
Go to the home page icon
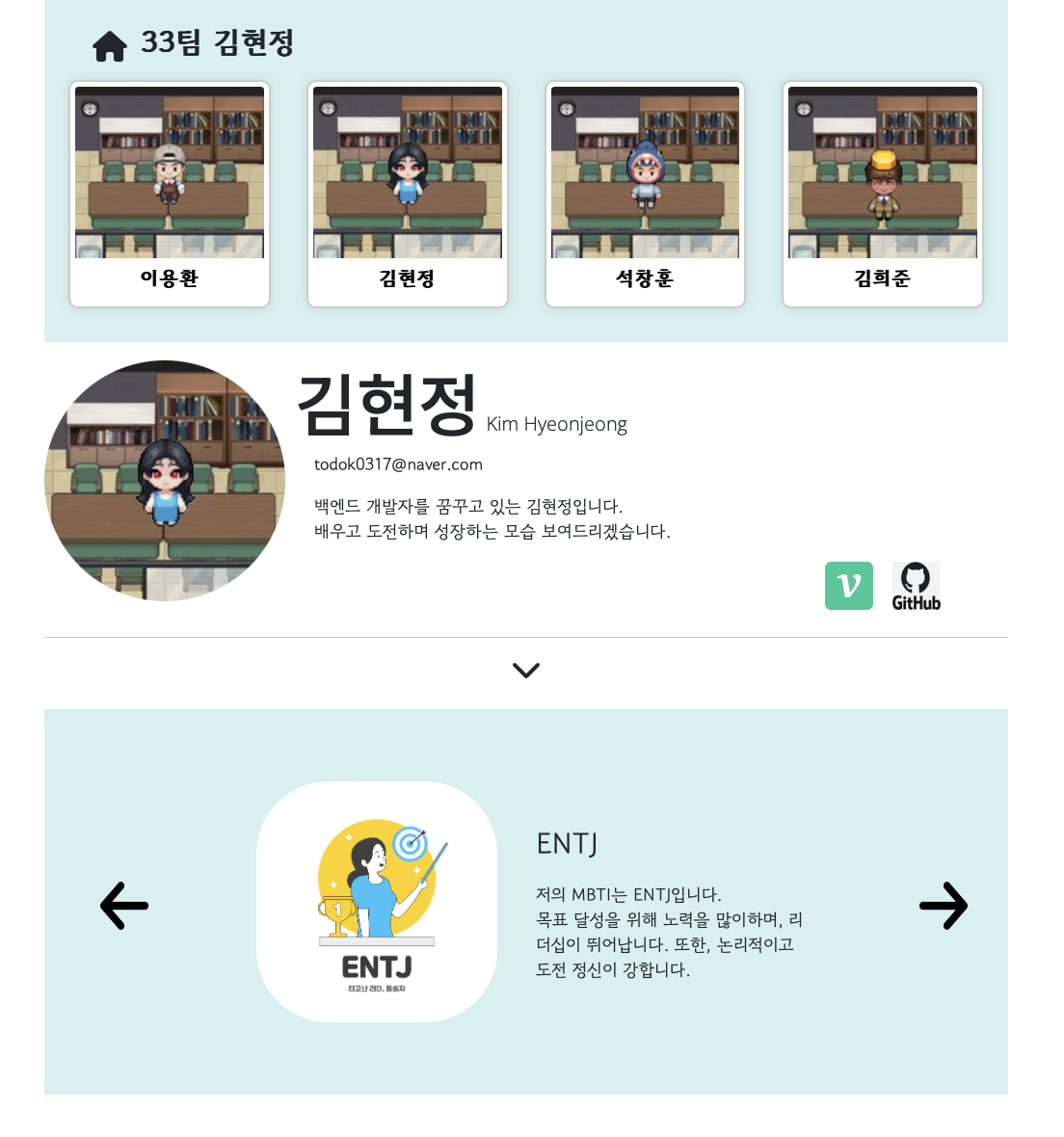[x=109, y=45]
